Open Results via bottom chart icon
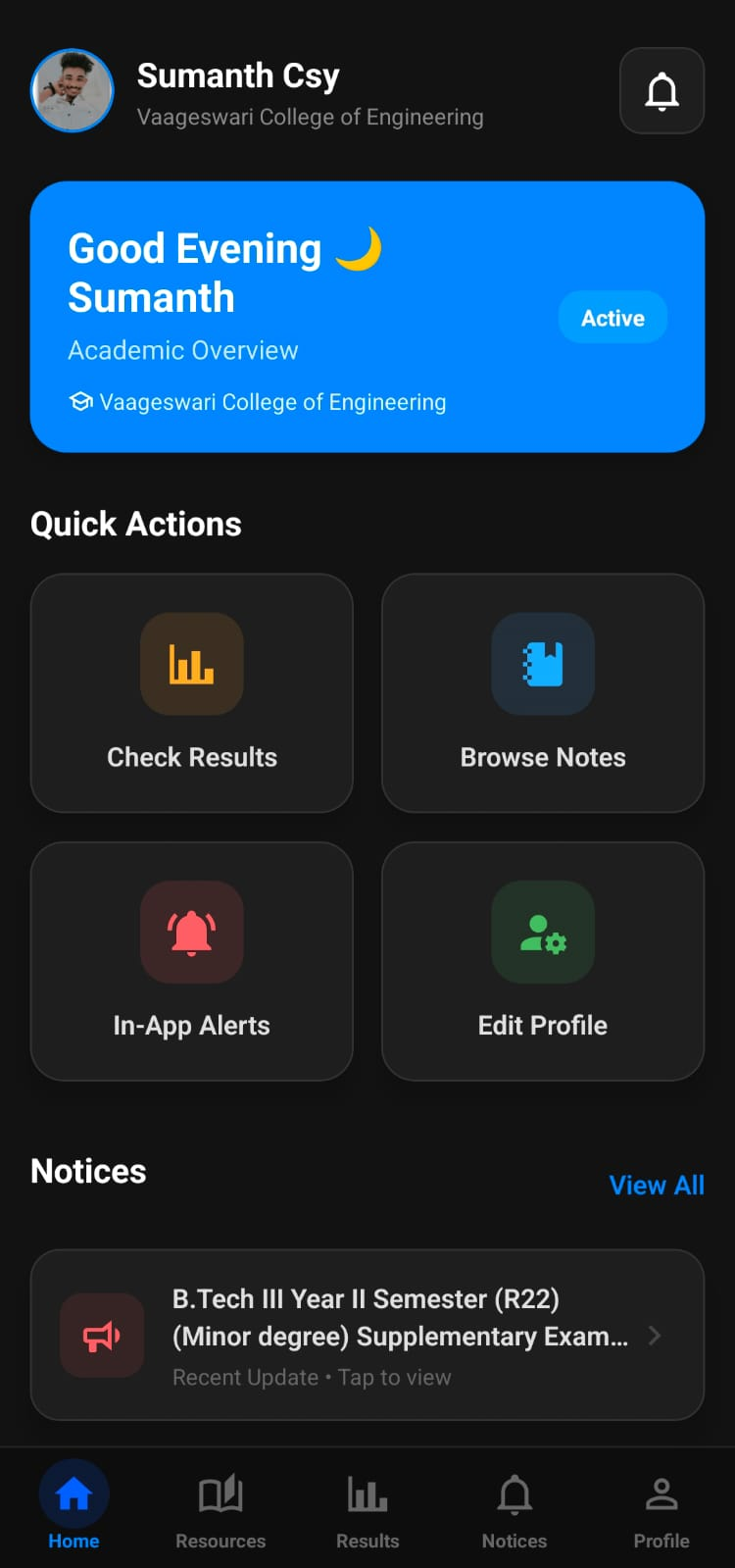This screenshot has width=735, height=1568. point(367,1492)
